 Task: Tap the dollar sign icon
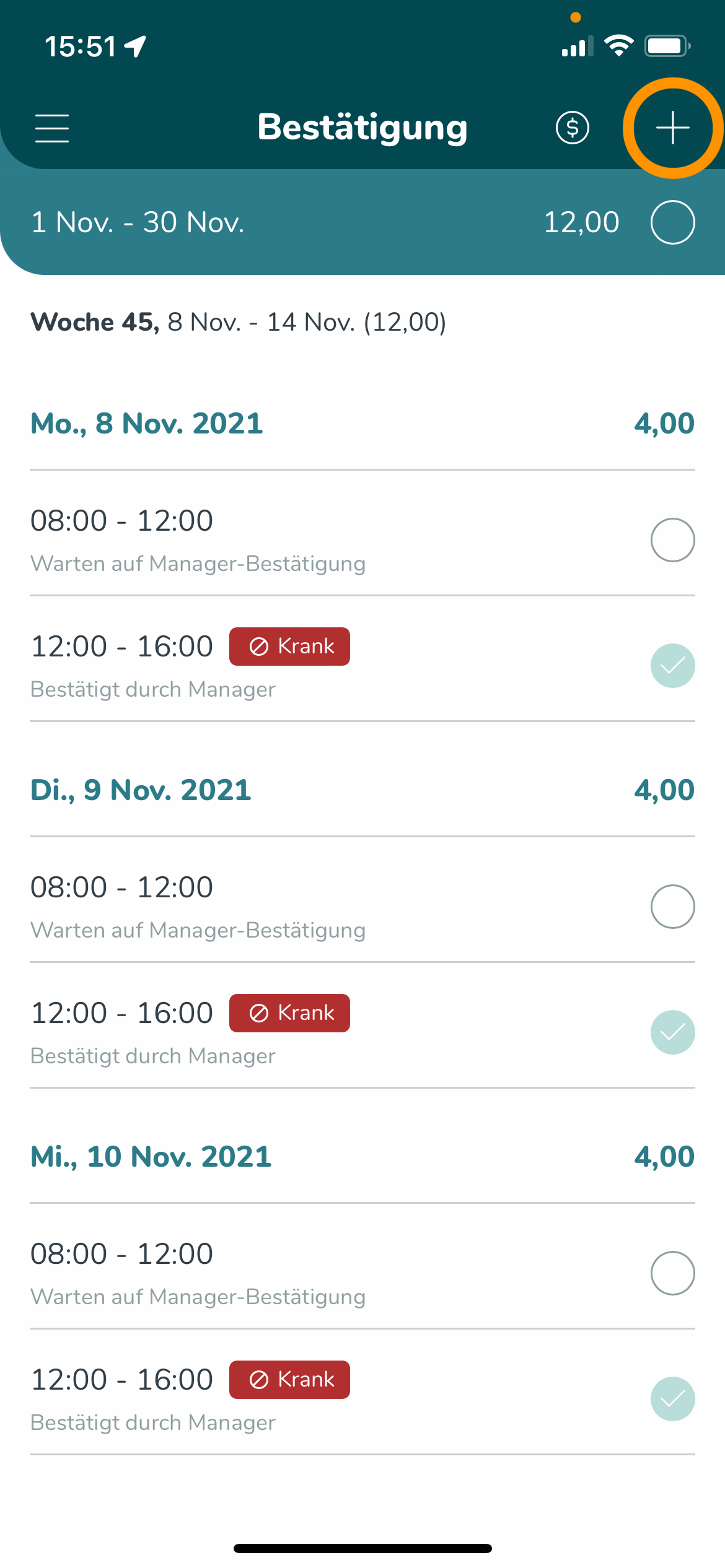(x=572, y=128)
